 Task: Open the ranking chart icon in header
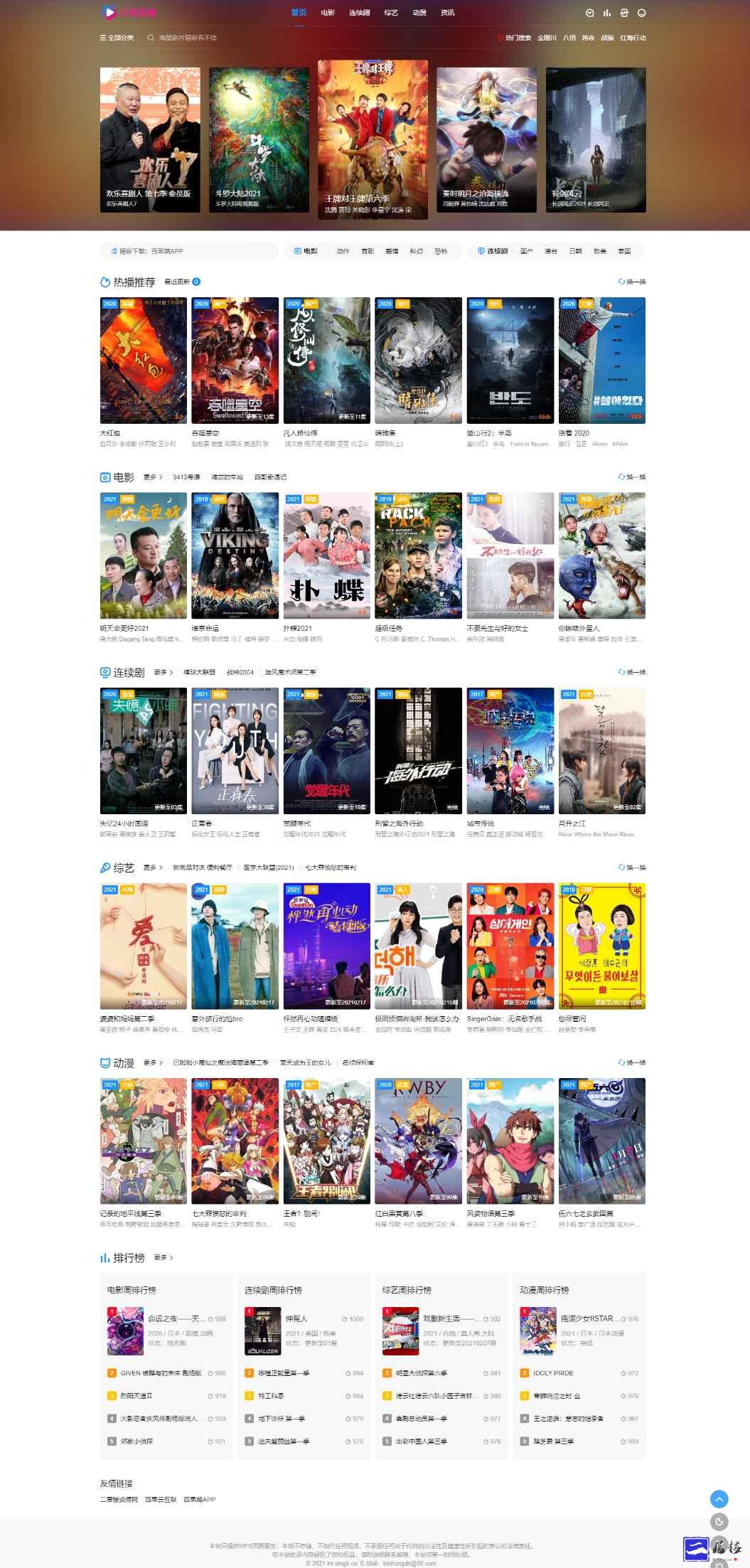607,13
